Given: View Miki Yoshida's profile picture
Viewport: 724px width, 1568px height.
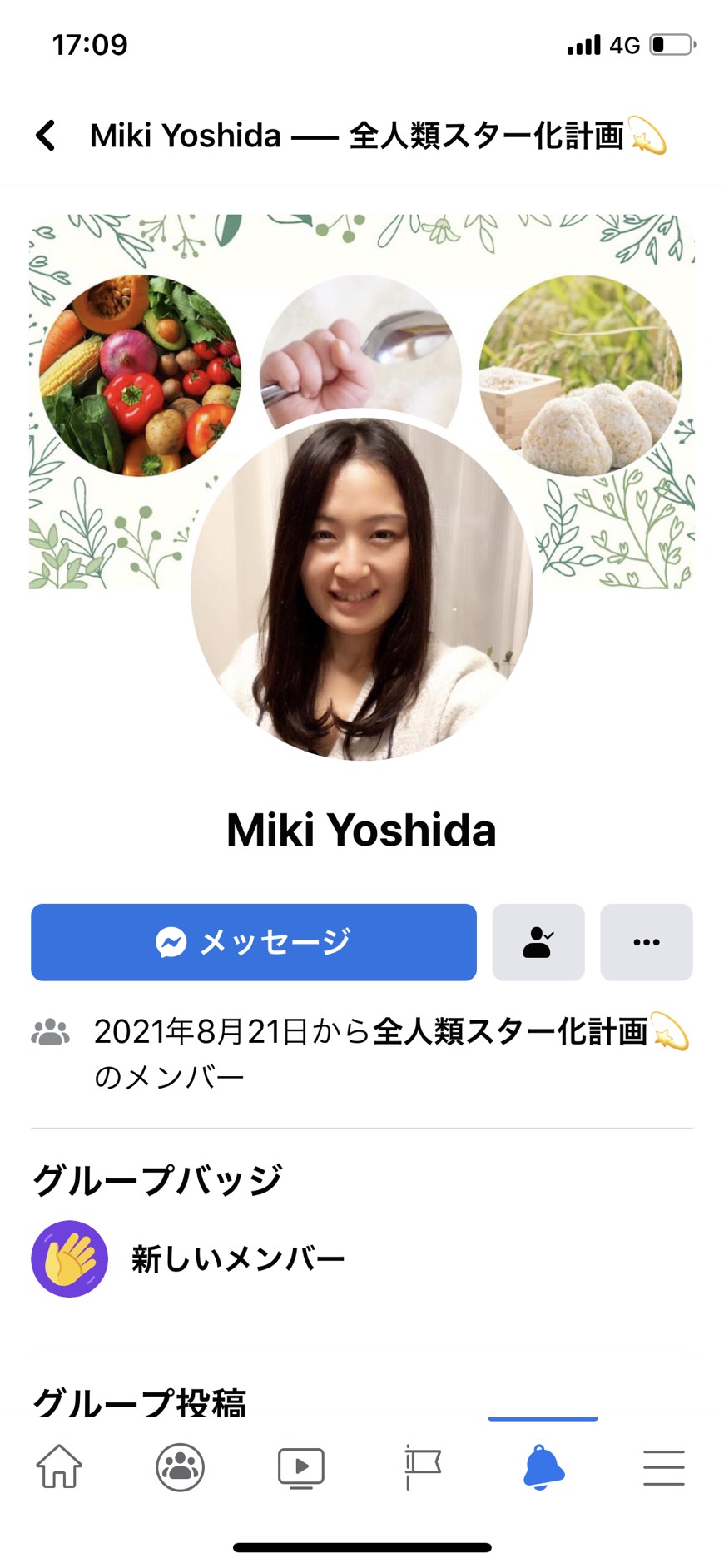Looking at the screenshot, I should [362, 588].
